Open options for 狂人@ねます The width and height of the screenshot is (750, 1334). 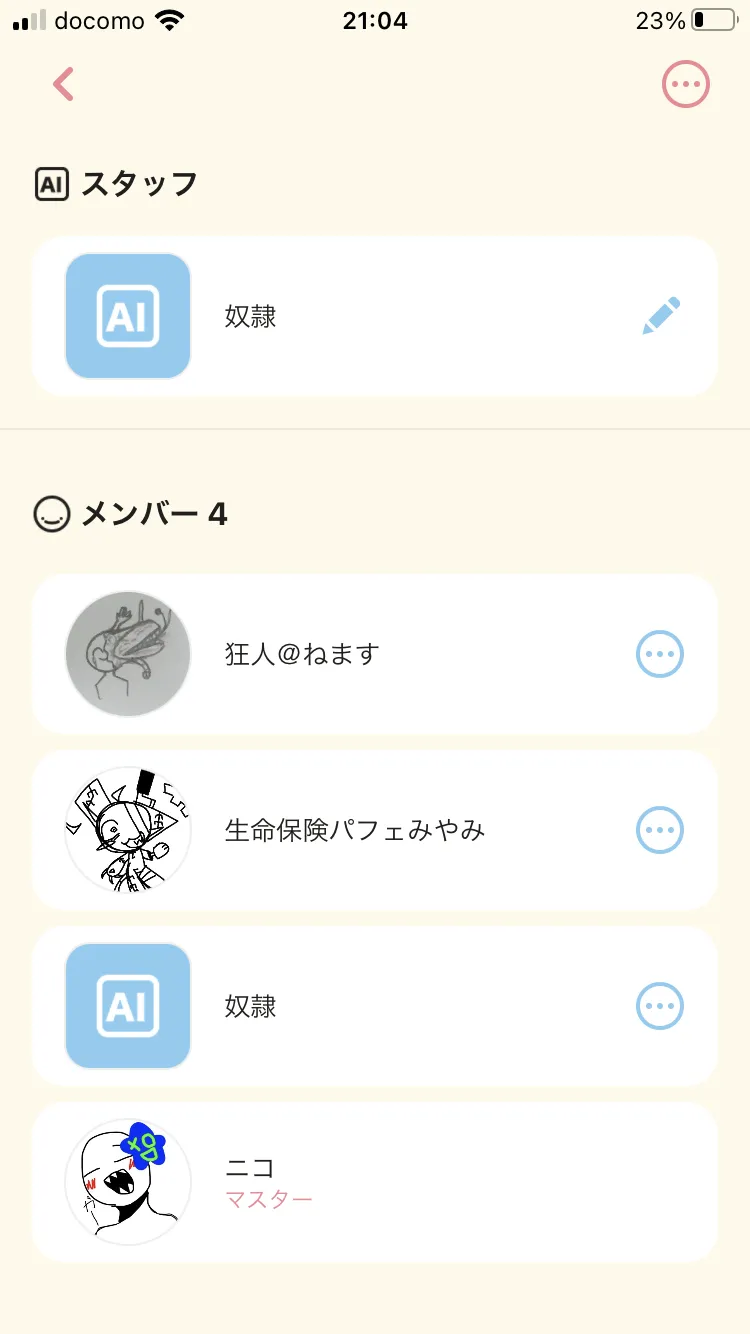(660, 655)
